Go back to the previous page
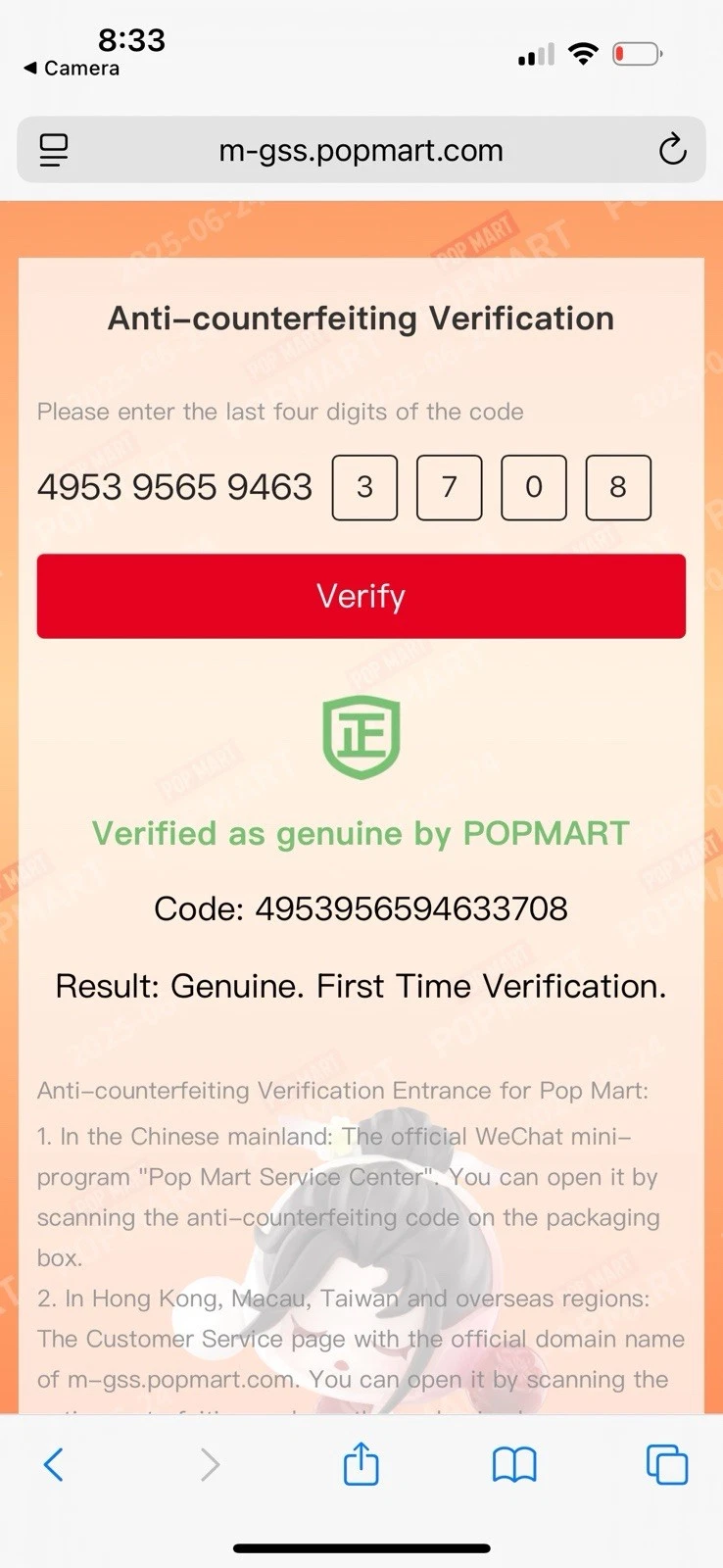 (54, 1465)
